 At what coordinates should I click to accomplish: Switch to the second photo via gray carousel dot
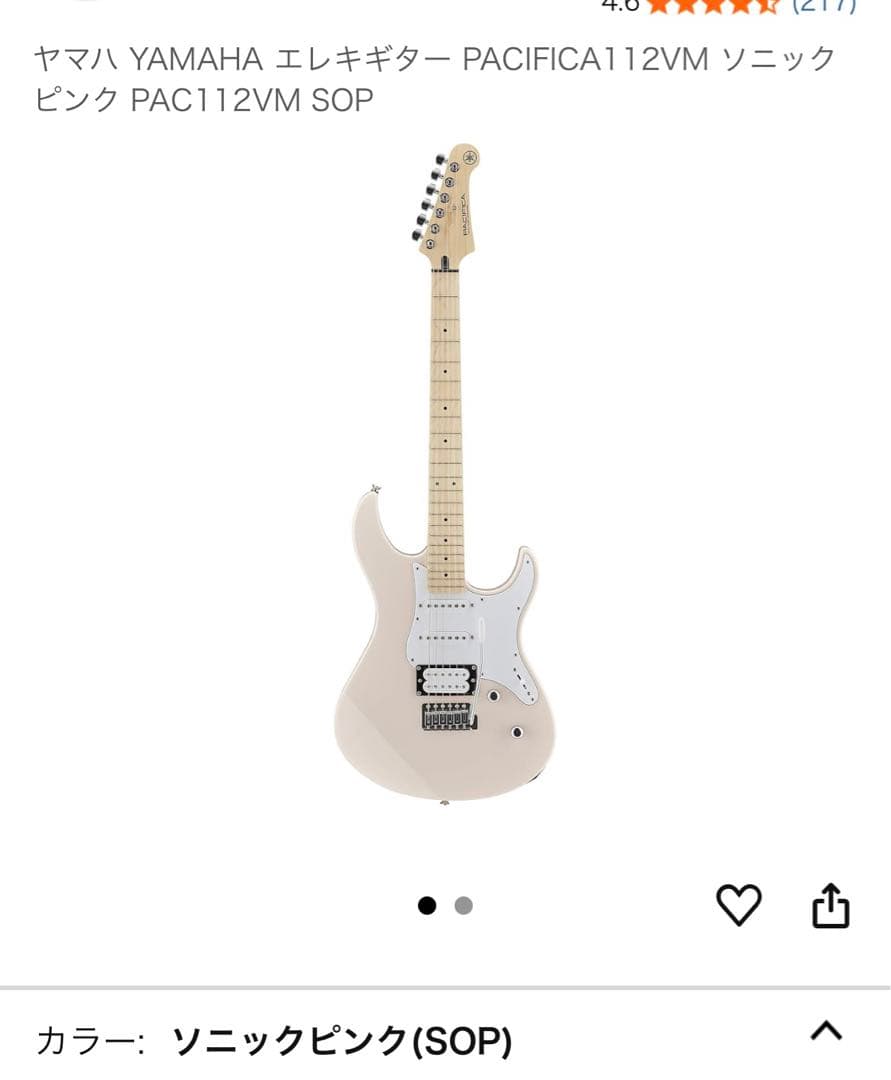point(463,907)
